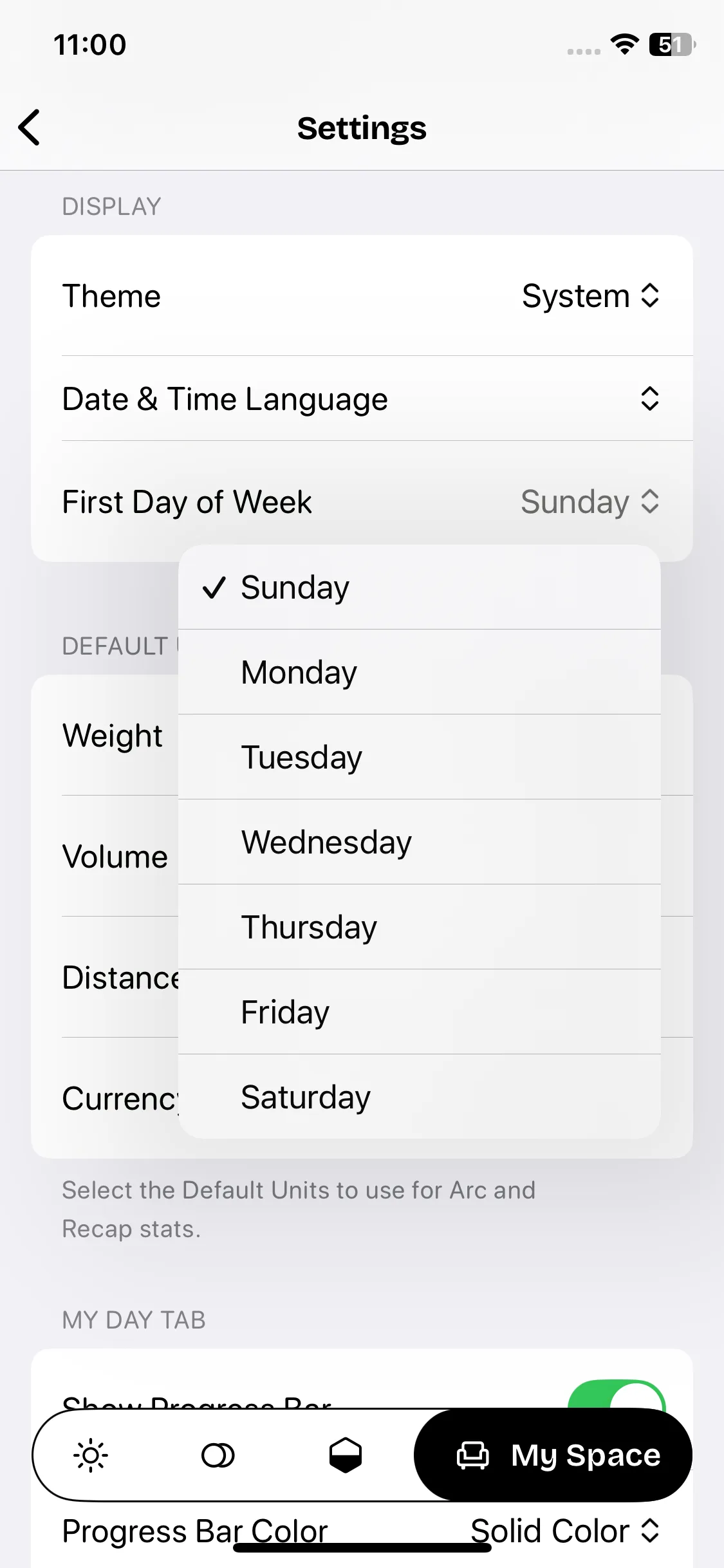Pick Tuesday as first day of week

[x=418, y=757]
